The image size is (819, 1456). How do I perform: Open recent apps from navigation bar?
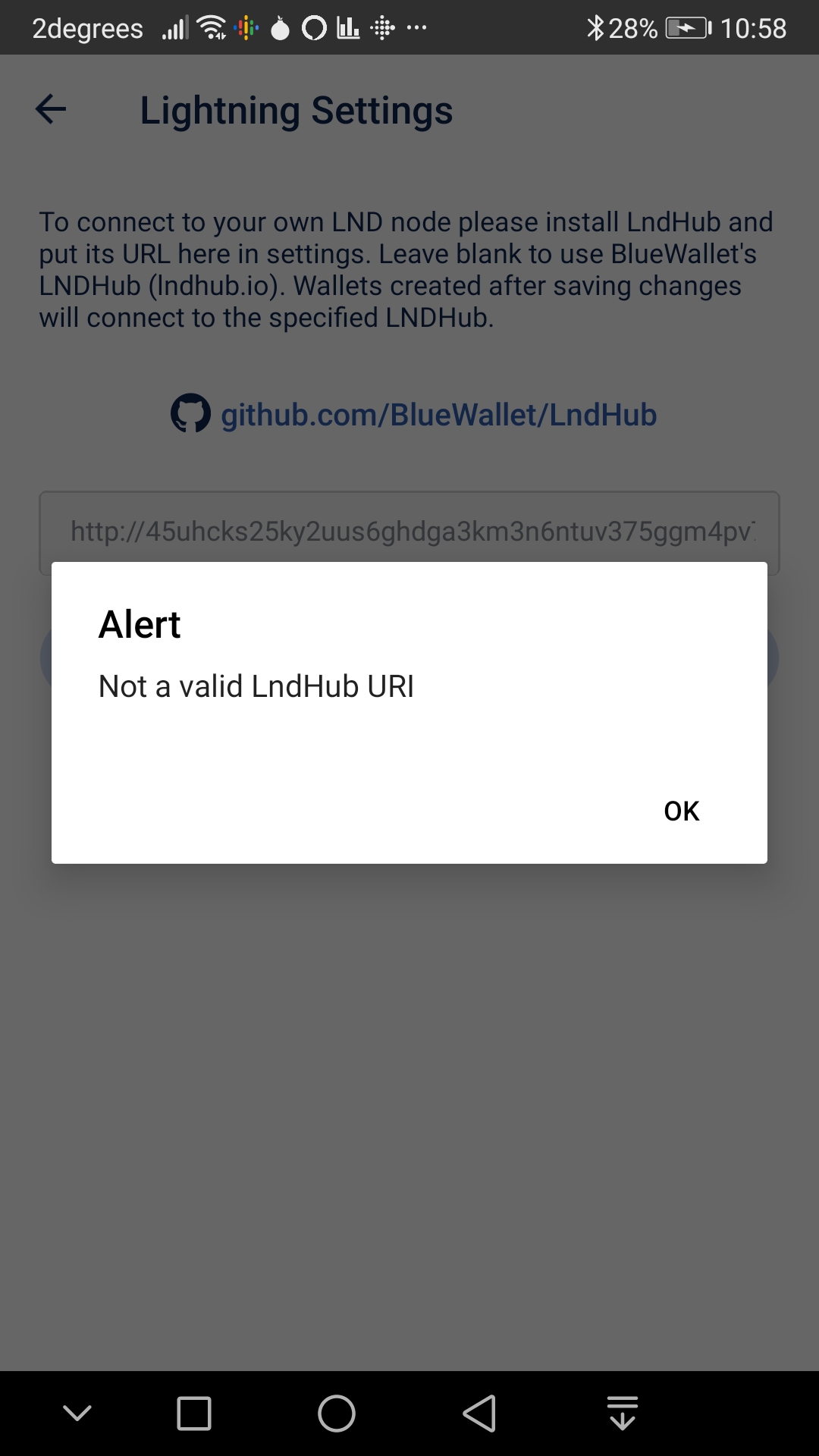point(194,1414)
